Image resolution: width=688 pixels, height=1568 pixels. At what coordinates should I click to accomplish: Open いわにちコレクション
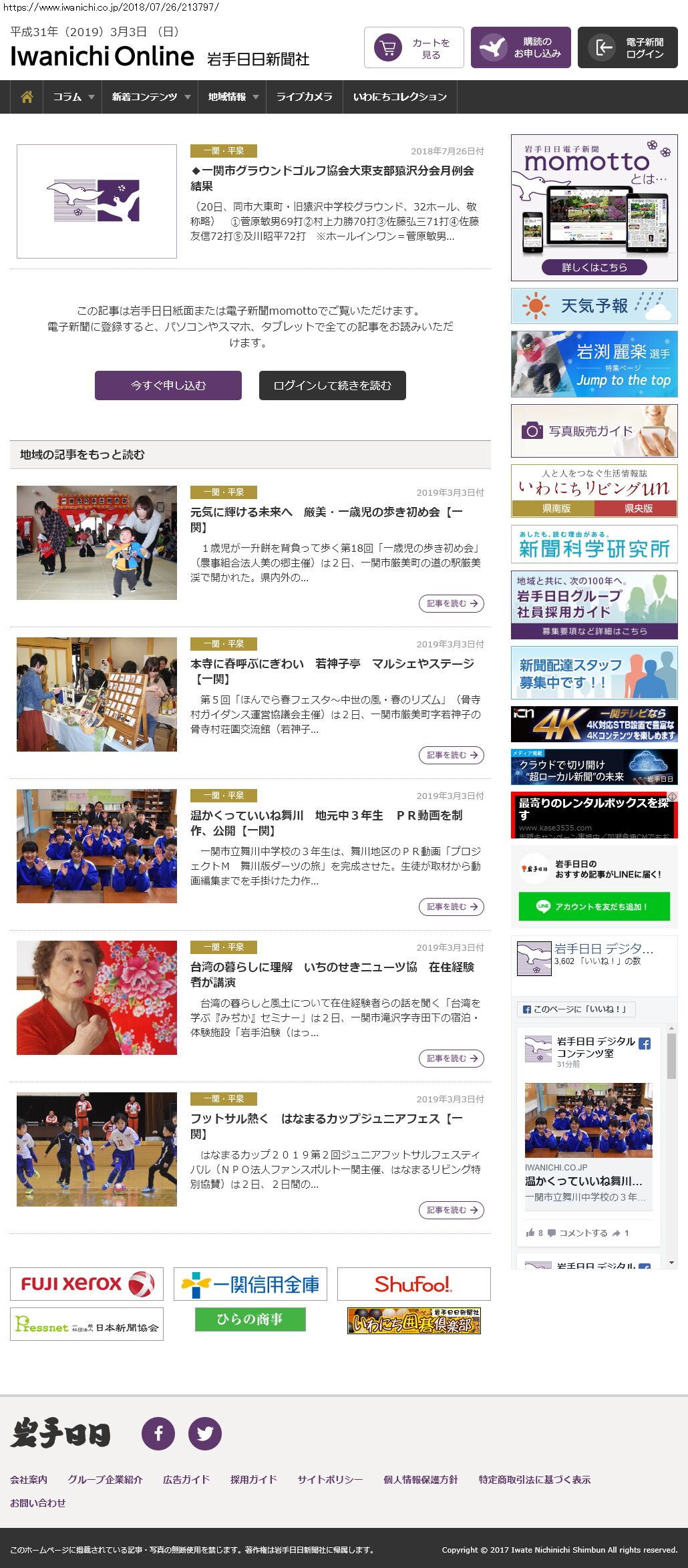click(x=399, y=97)
